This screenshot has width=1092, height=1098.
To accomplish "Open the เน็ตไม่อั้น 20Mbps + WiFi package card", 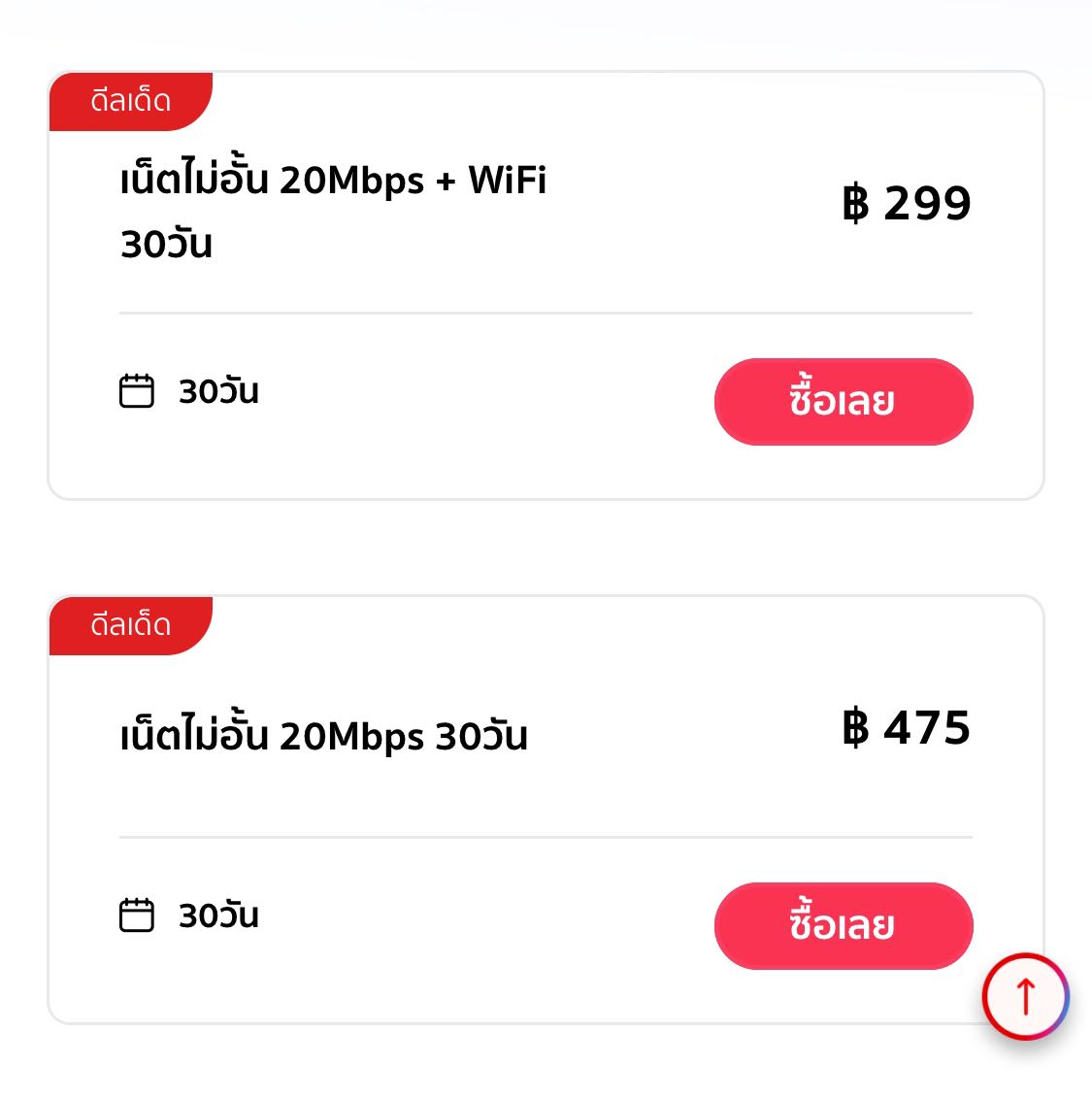I will click(x=333, y=212).
